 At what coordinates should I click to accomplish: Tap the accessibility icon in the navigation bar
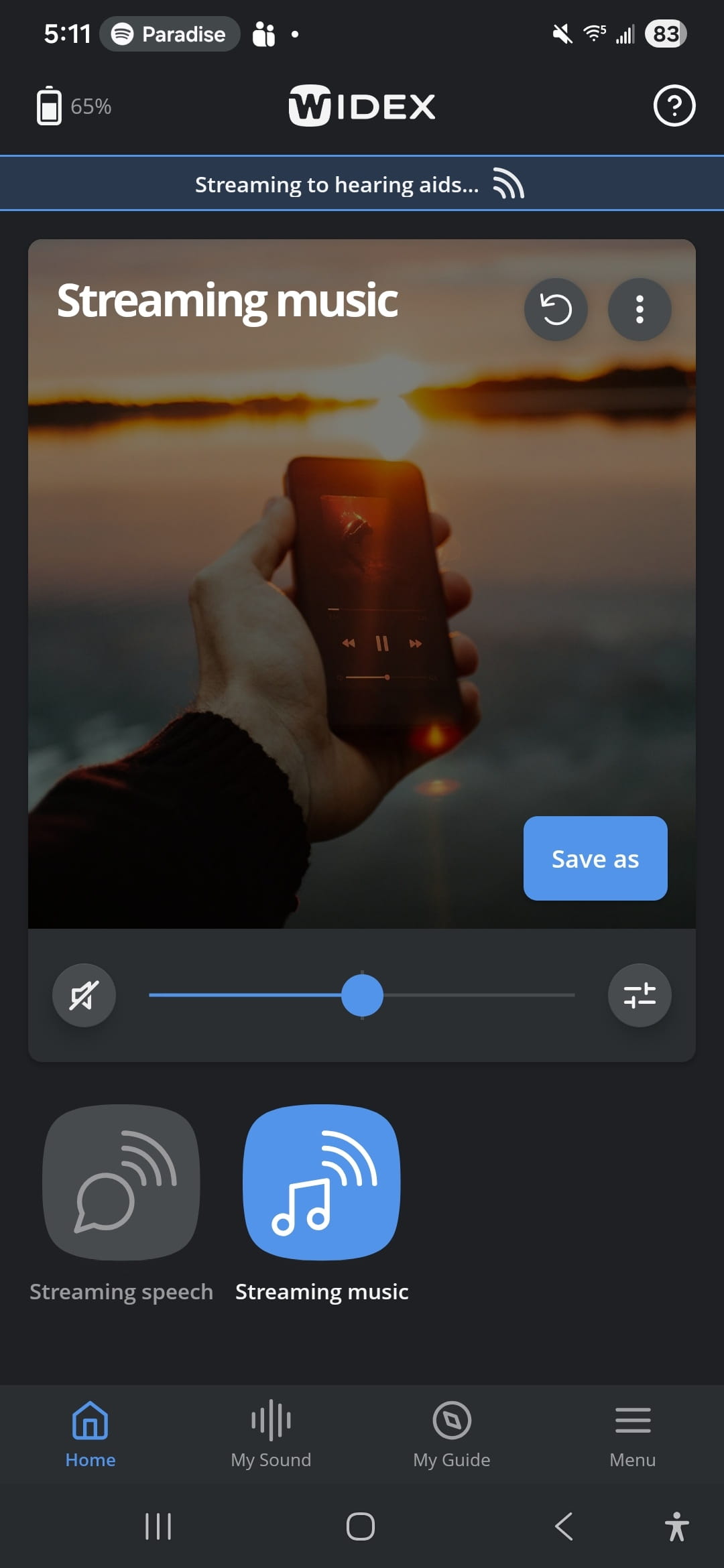click(x=678, y=1526)
